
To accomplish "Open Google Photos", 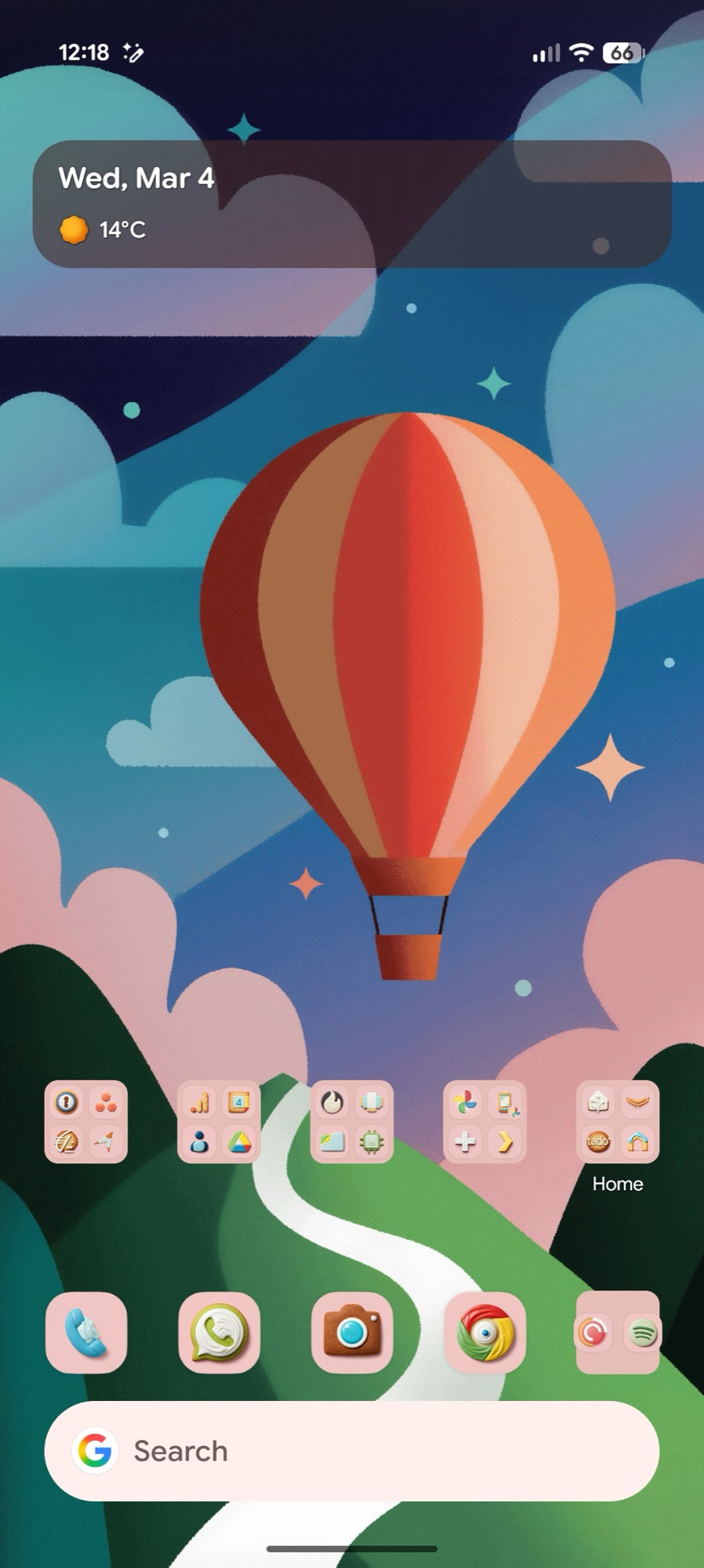I will [x=466, y=1101].
